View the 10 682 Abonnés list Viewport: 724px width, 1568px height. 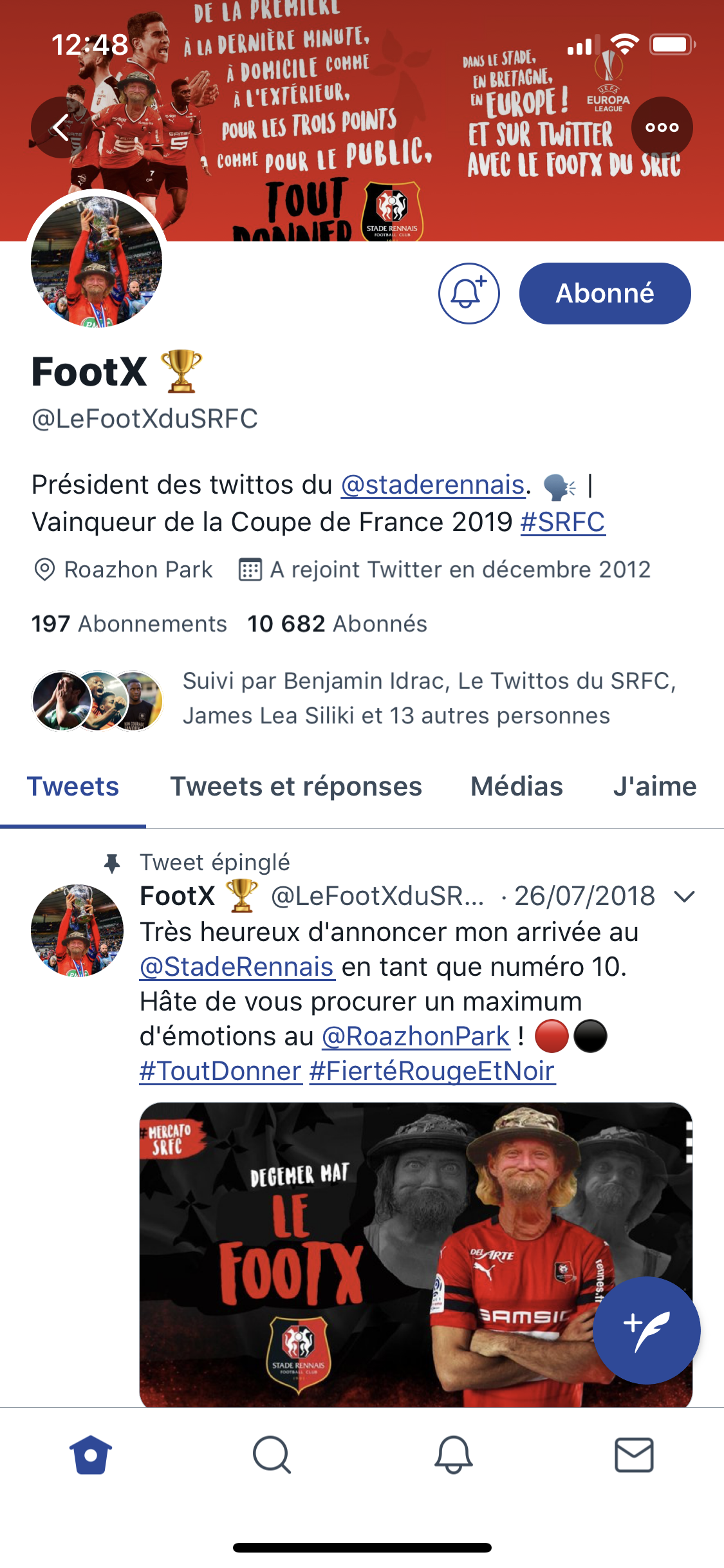click(x=337, y=624)
